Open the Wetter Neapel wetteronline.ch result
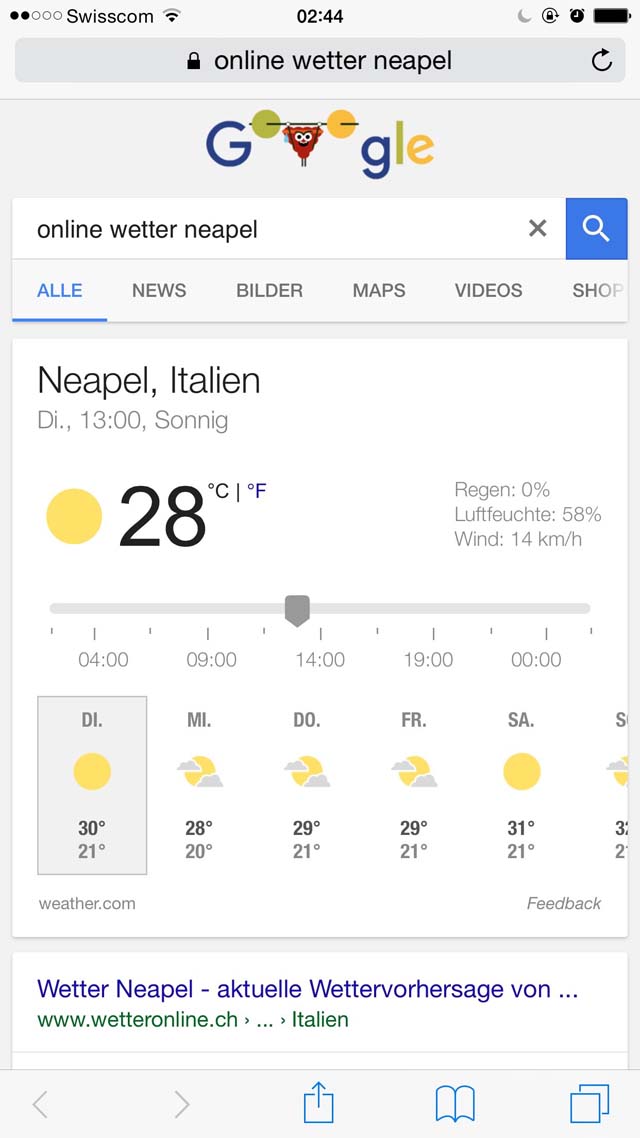Image resolution: width=640 pixels, height=1138 pixels. [308, 988]
